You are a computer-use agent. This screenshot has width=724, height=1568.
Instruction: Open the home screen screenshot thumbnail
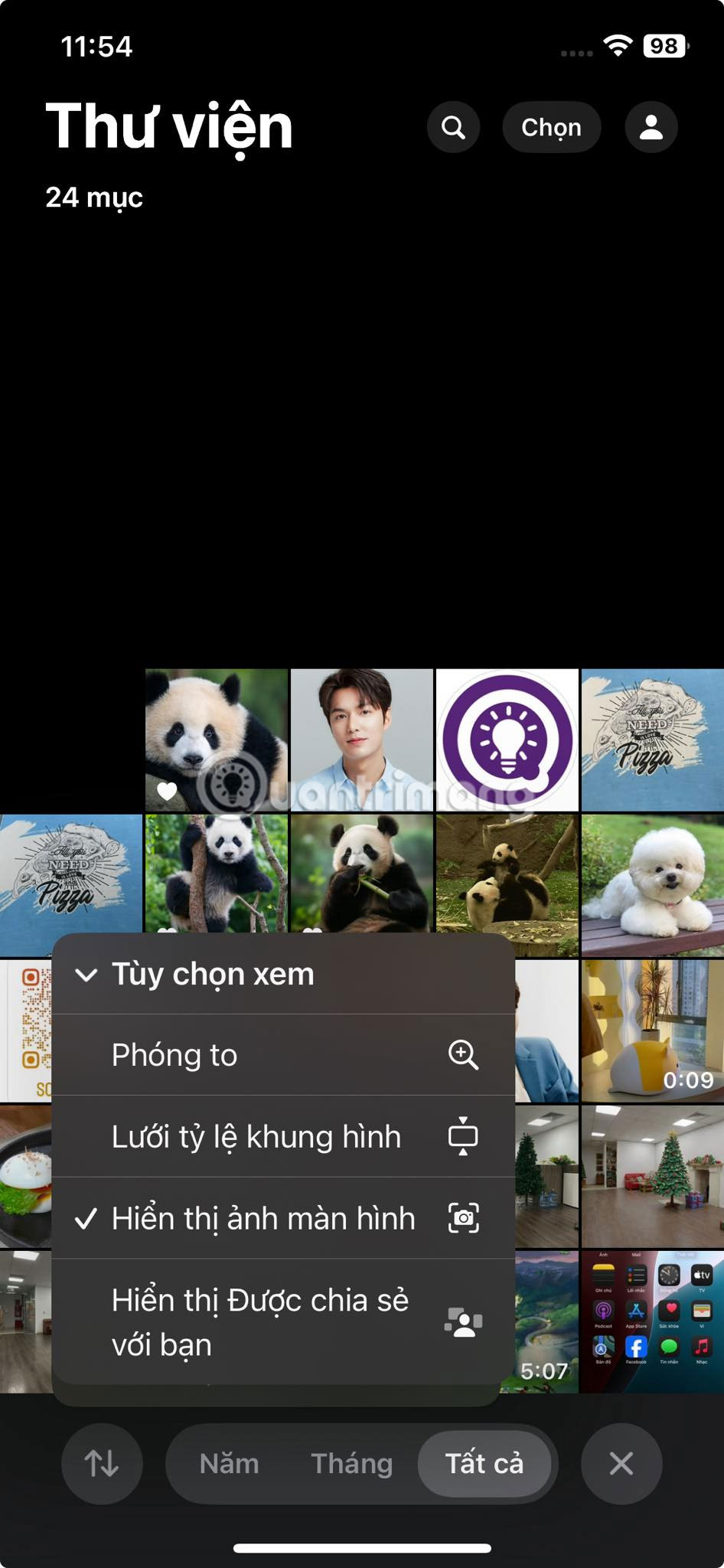click(x=652, y=1321)
